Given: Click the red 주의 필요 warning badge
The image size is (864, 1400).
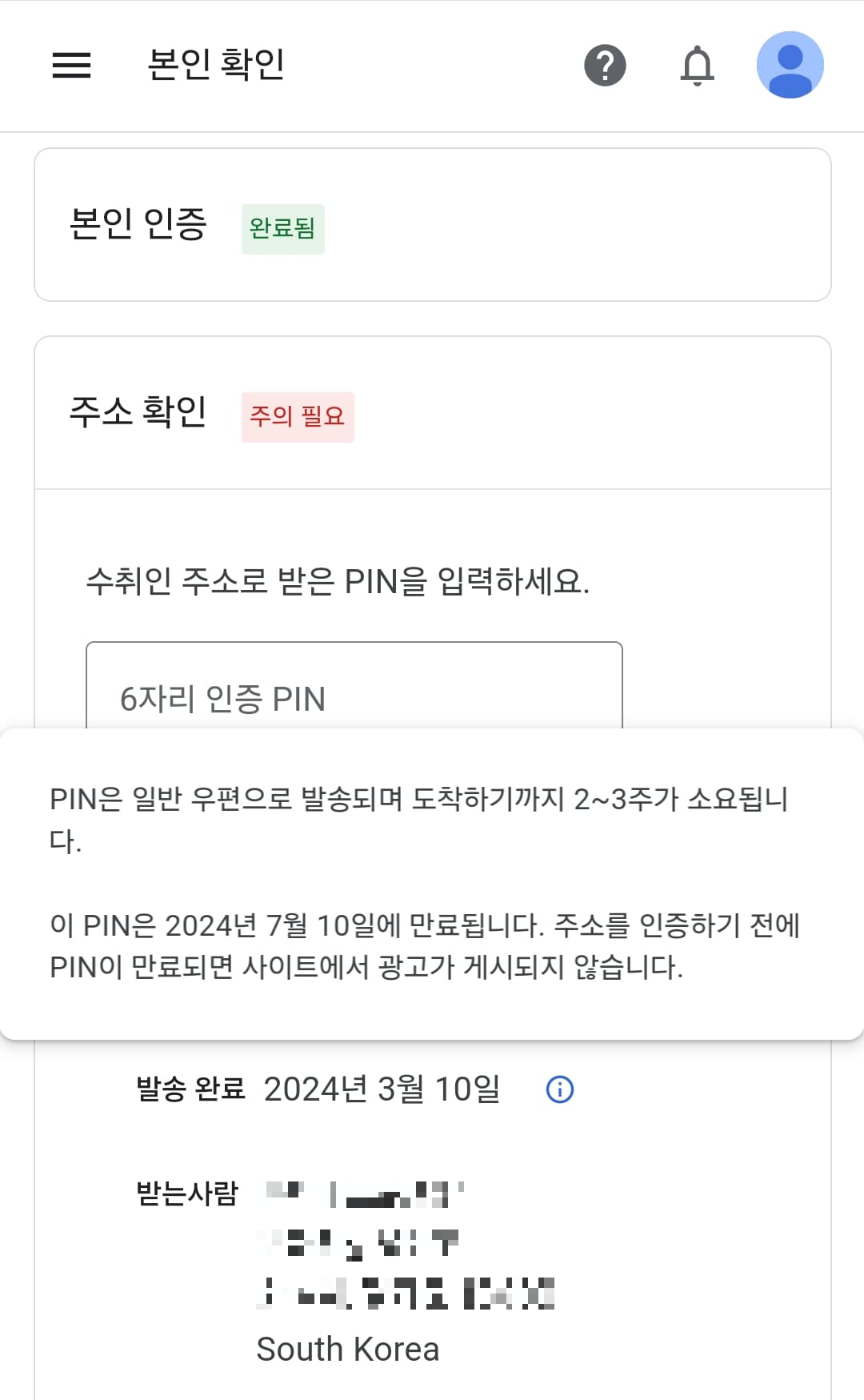Looking at the screenshot, I should tap(298, 416).
